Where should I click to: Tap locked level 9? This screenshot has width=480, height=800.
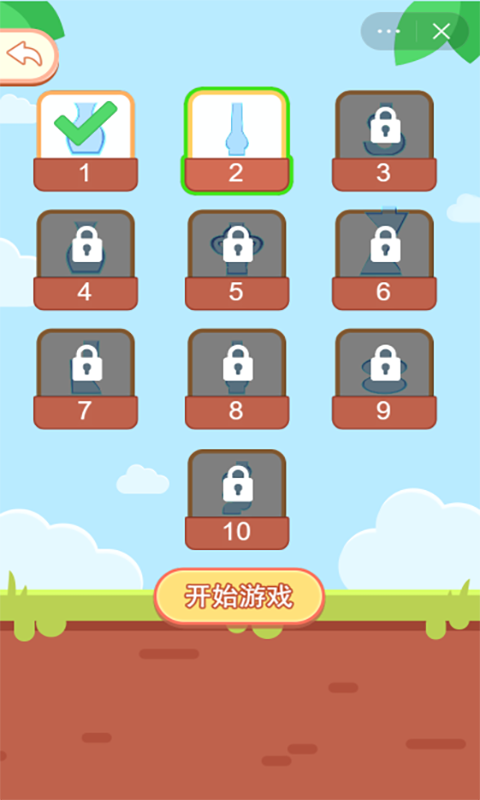tap(384, 379)
